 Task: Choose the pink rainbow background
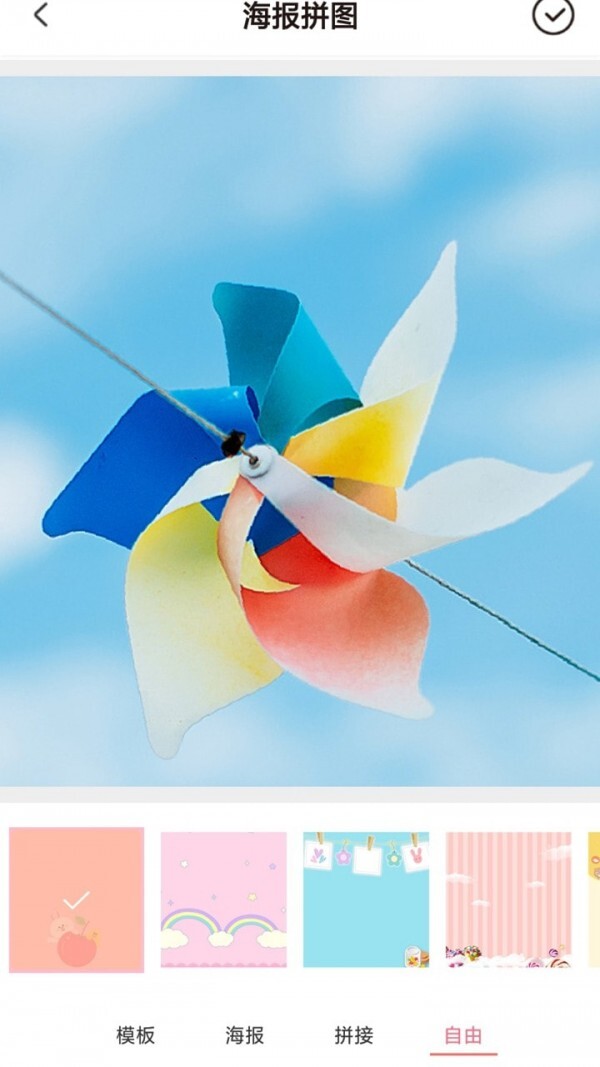tap(224, 899)
